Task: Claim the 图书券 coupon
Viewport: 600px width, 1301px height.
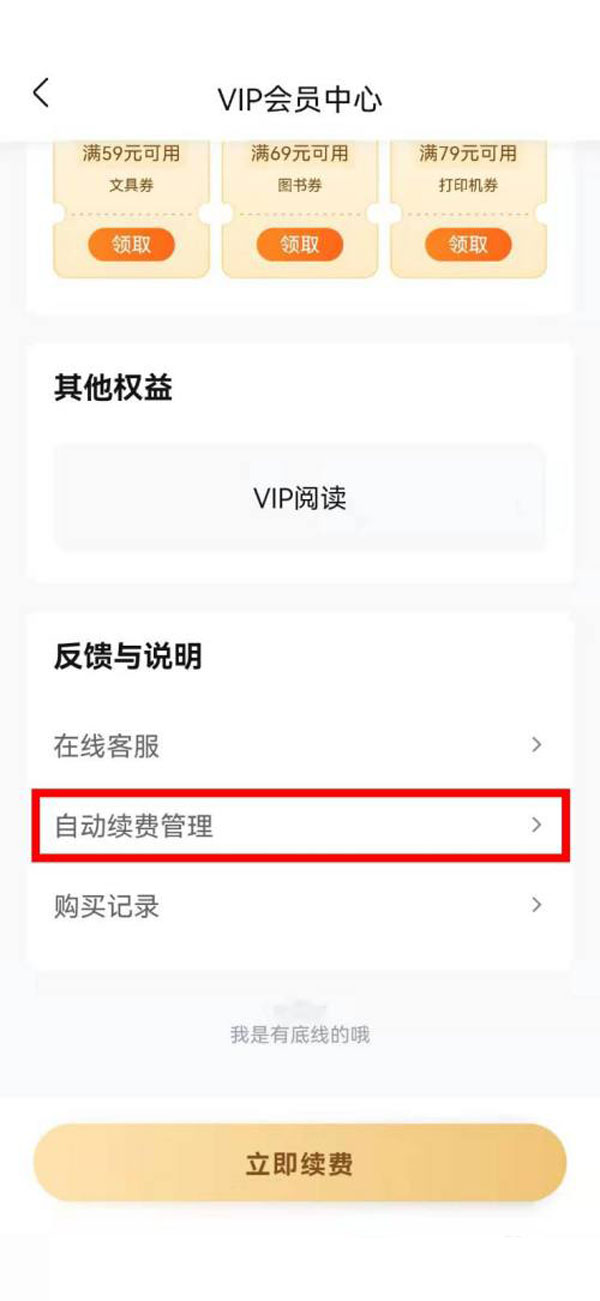Action: [x=299, y=244]
